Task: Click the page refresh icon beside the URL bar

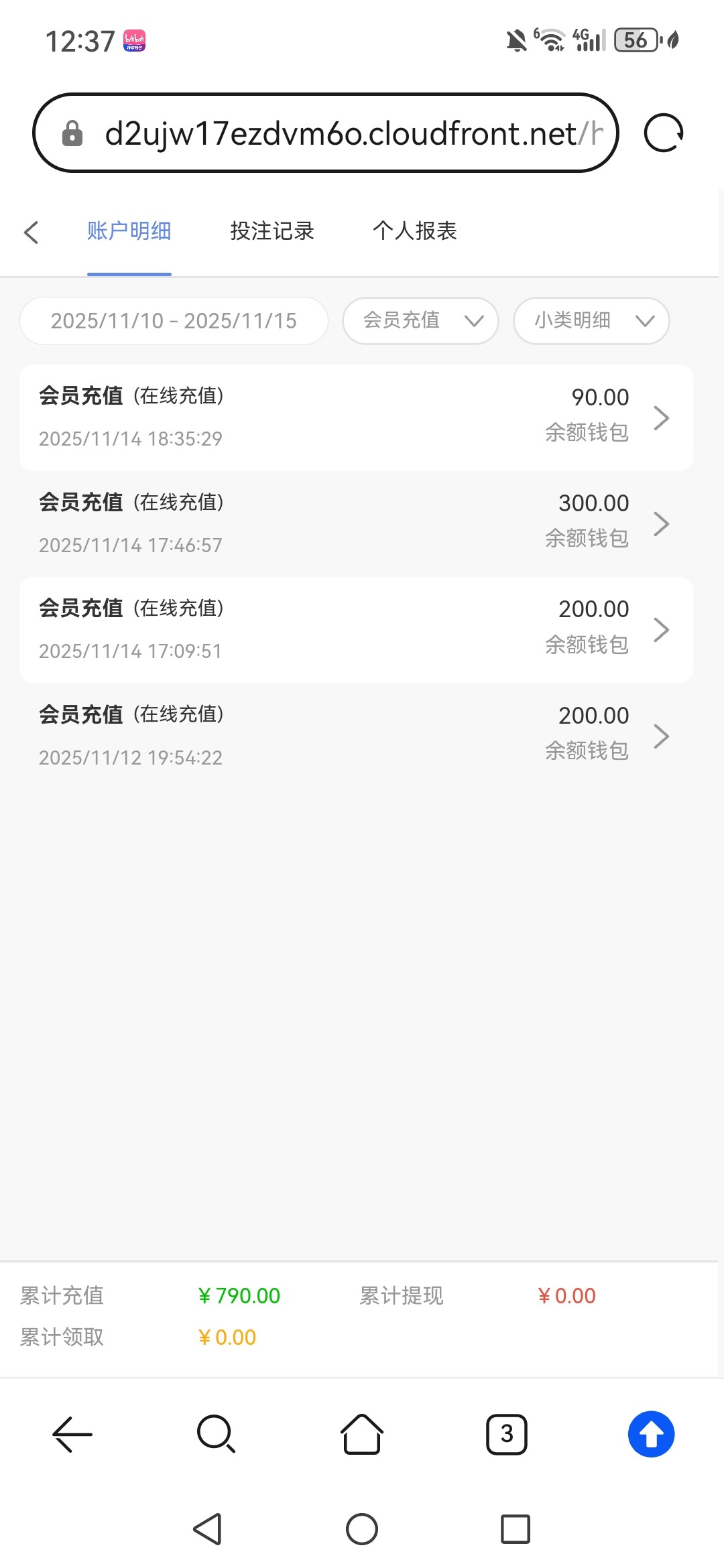Action: coord(664,133)
